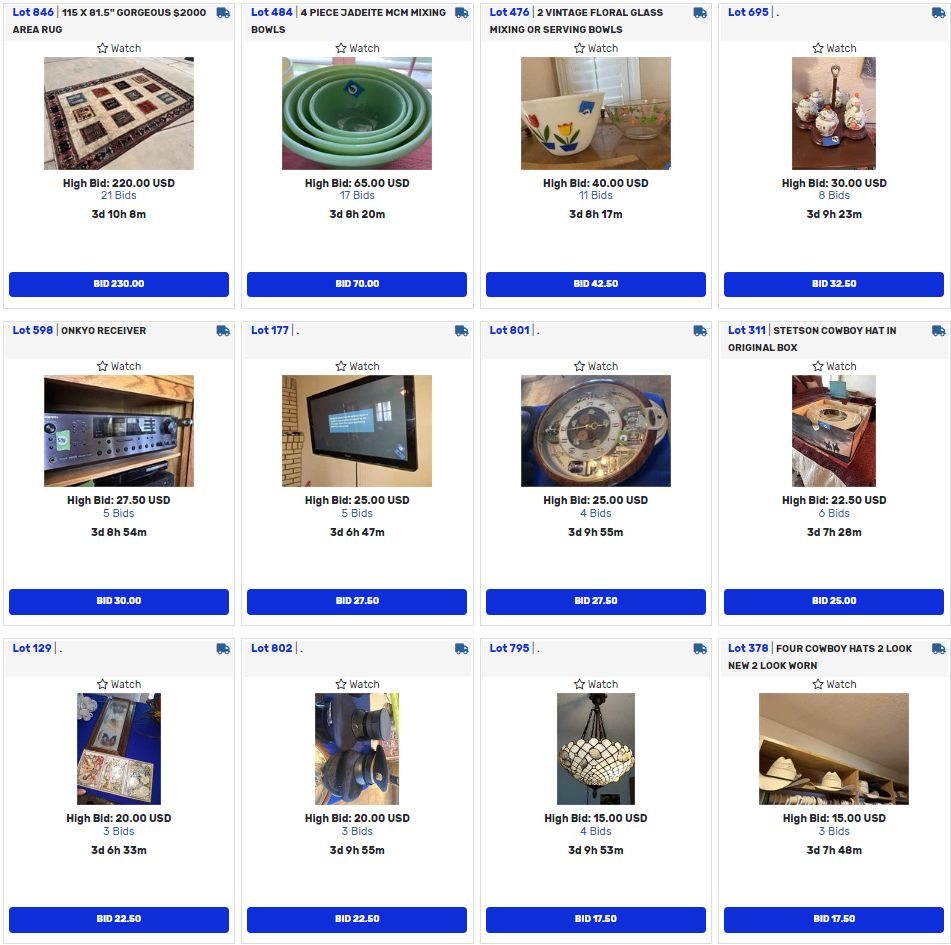951x945 pixels.
Task: Show the 21 bids on Lot 846
Action: [x=119, y=196]
